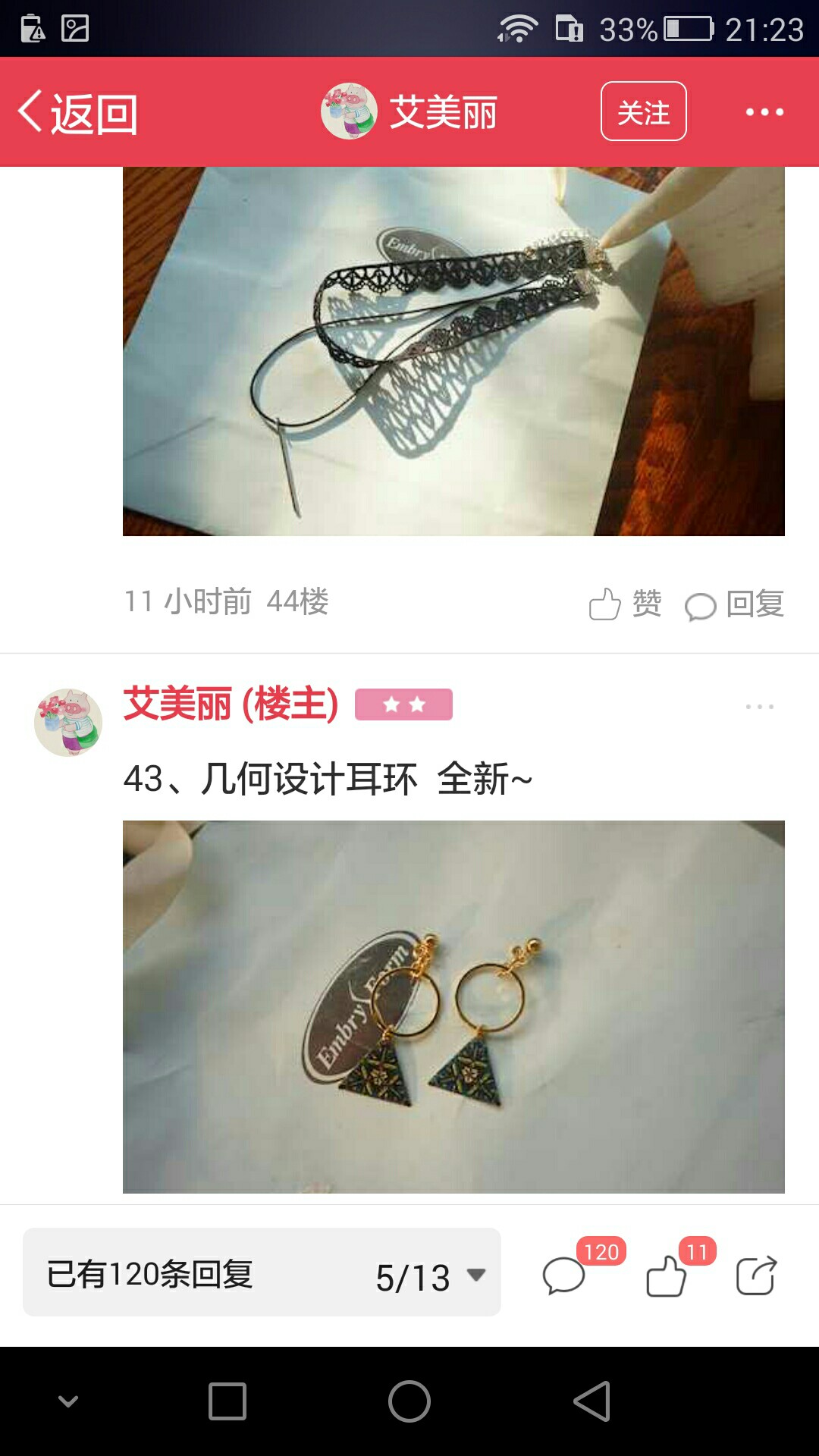Open the system recent apps button
Image resolution: width=819 pixels, height=1456 pixels.
pos(227,1401)
